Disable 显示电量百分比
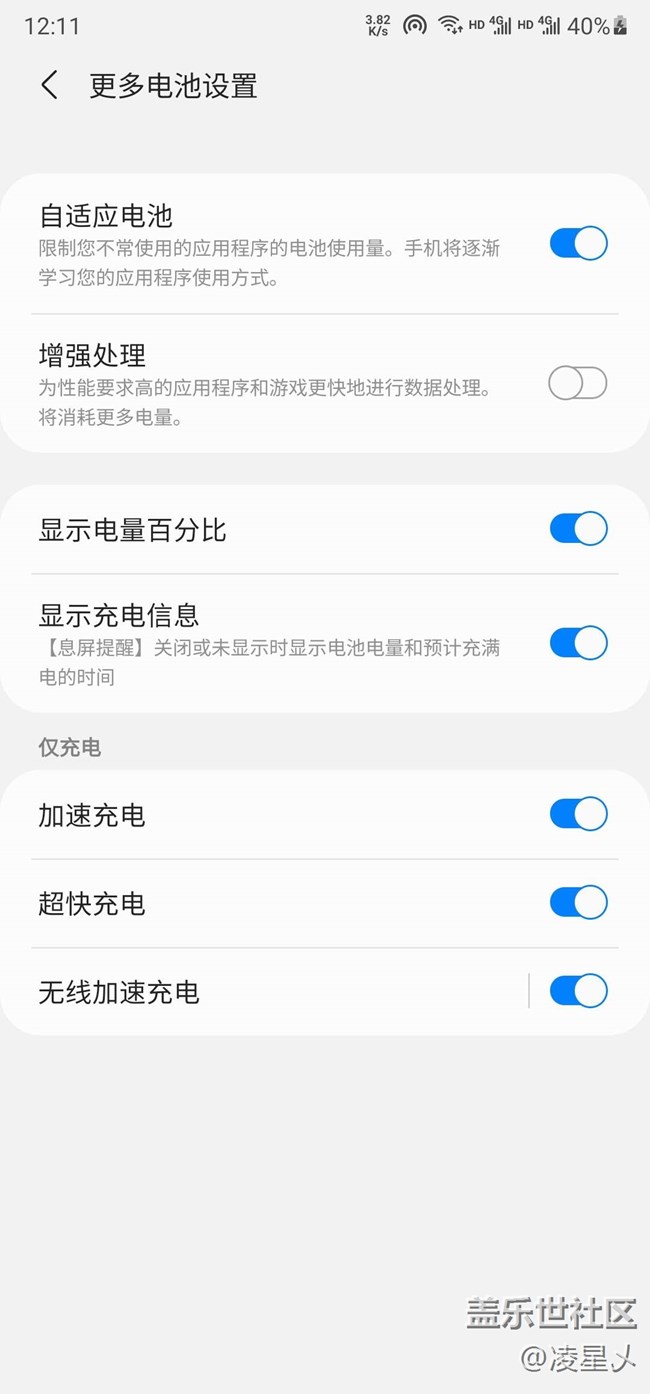The width and height of the screenshot is (650, 1394). [x=578, y=529]
